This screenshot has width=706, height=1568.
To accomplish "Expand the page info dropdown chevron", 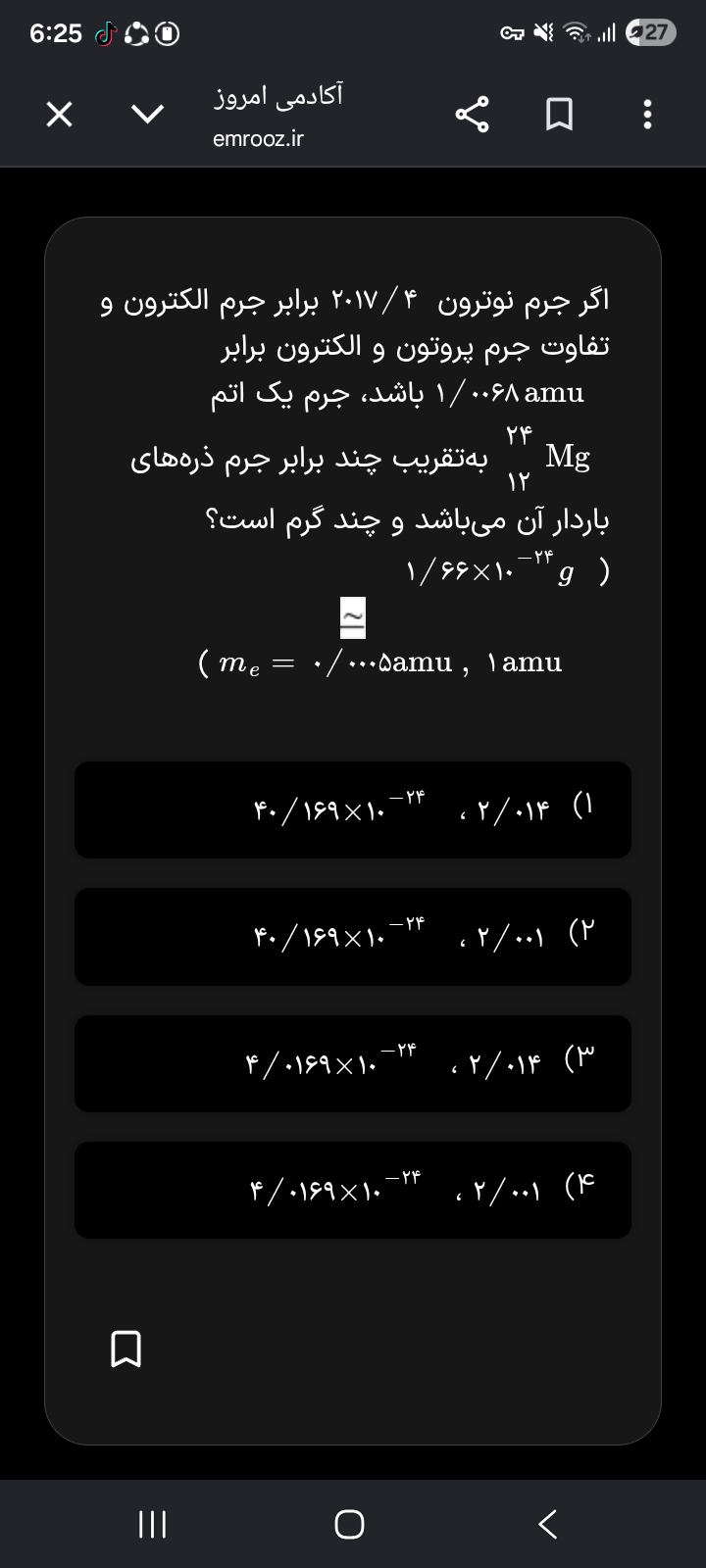I will [148, 116].
